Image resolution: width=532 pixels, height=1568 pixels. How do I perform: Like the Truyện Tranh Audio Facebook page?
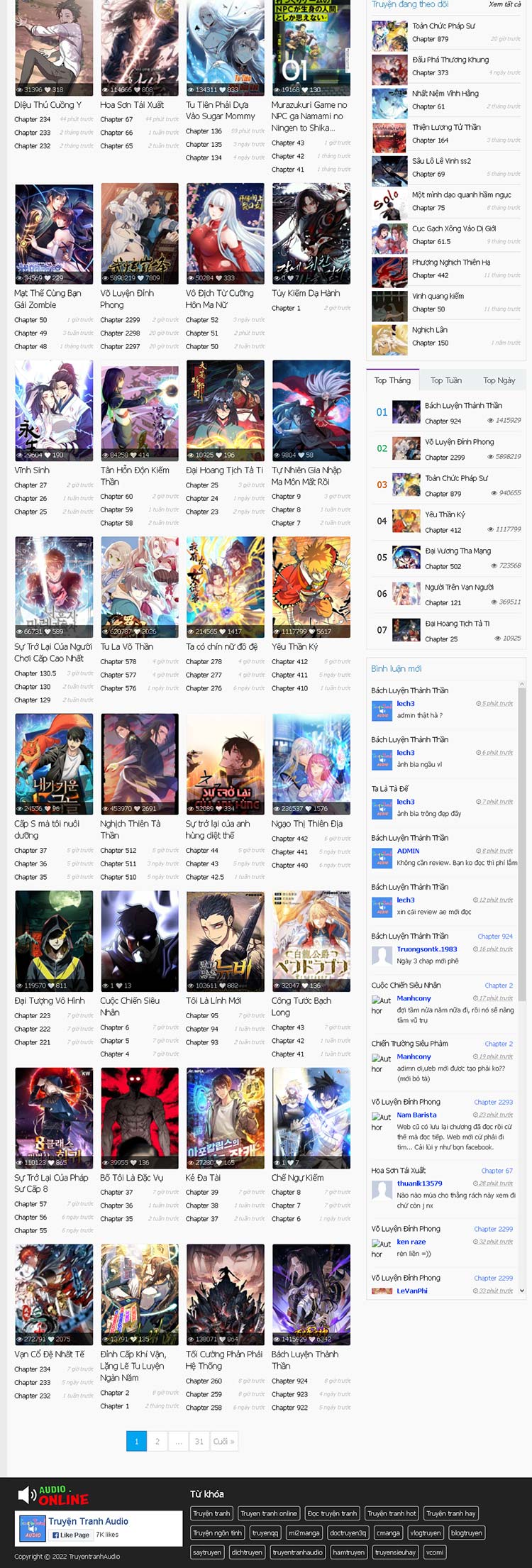coord(70,1535)
